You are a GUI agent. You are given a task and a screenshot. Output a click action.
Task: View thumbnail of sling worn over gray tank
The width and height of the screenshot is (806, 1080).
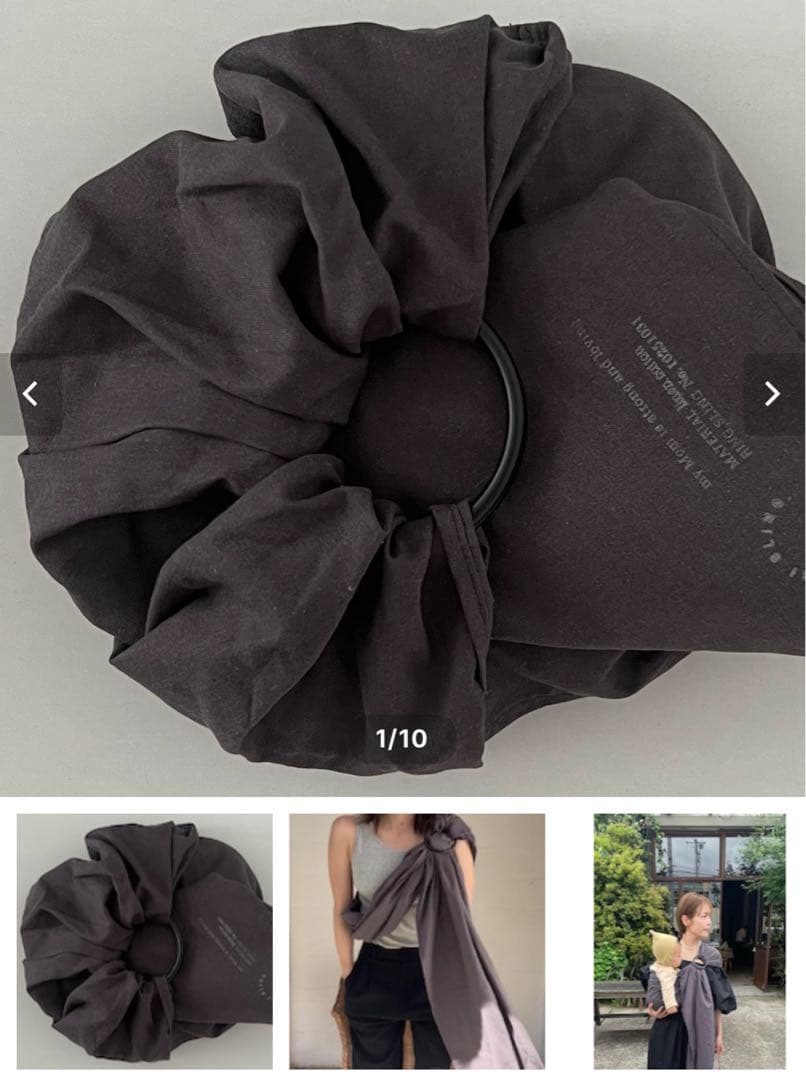417,940
